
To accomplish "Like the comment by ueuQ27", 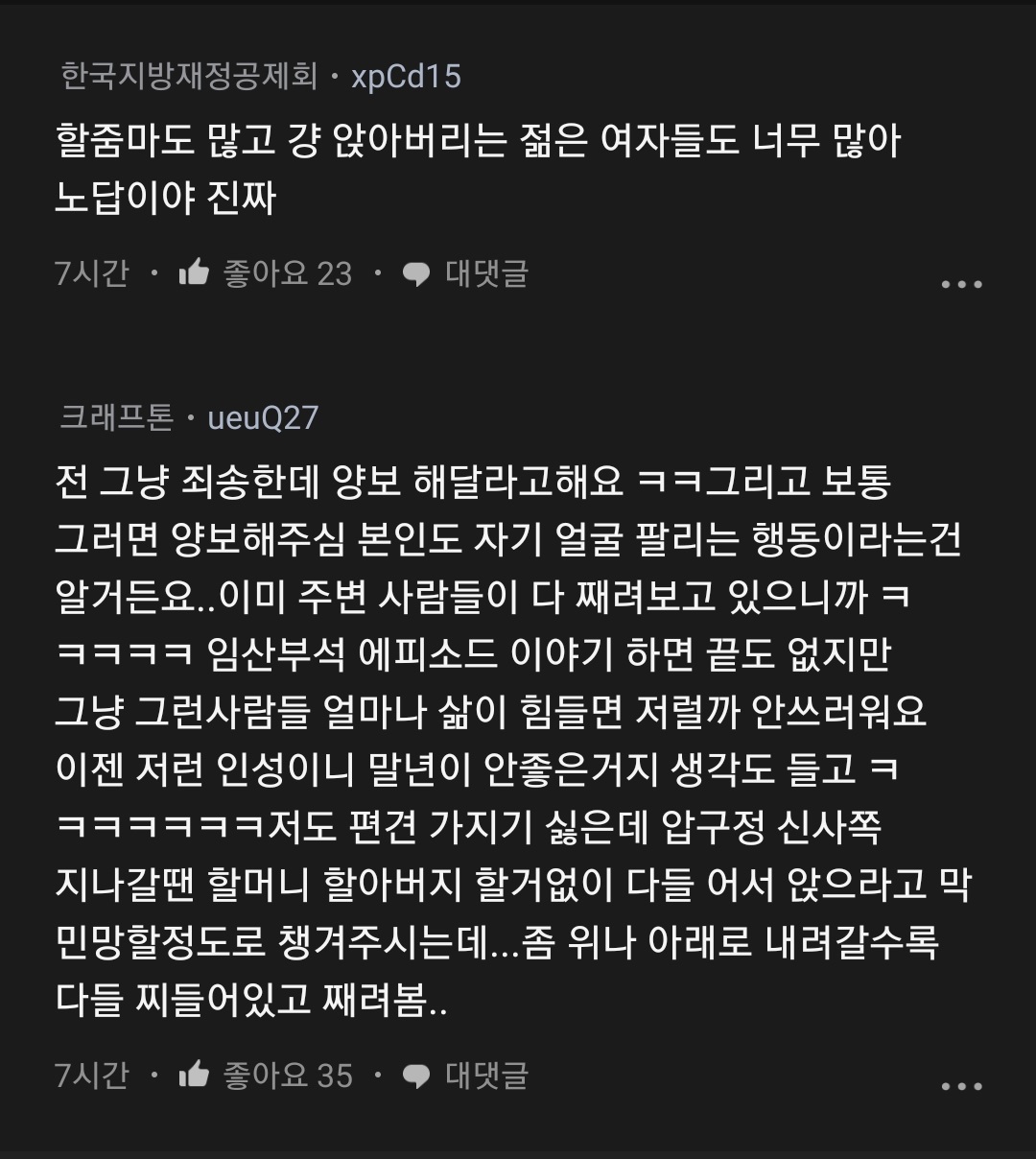I will pos(195,1076).
